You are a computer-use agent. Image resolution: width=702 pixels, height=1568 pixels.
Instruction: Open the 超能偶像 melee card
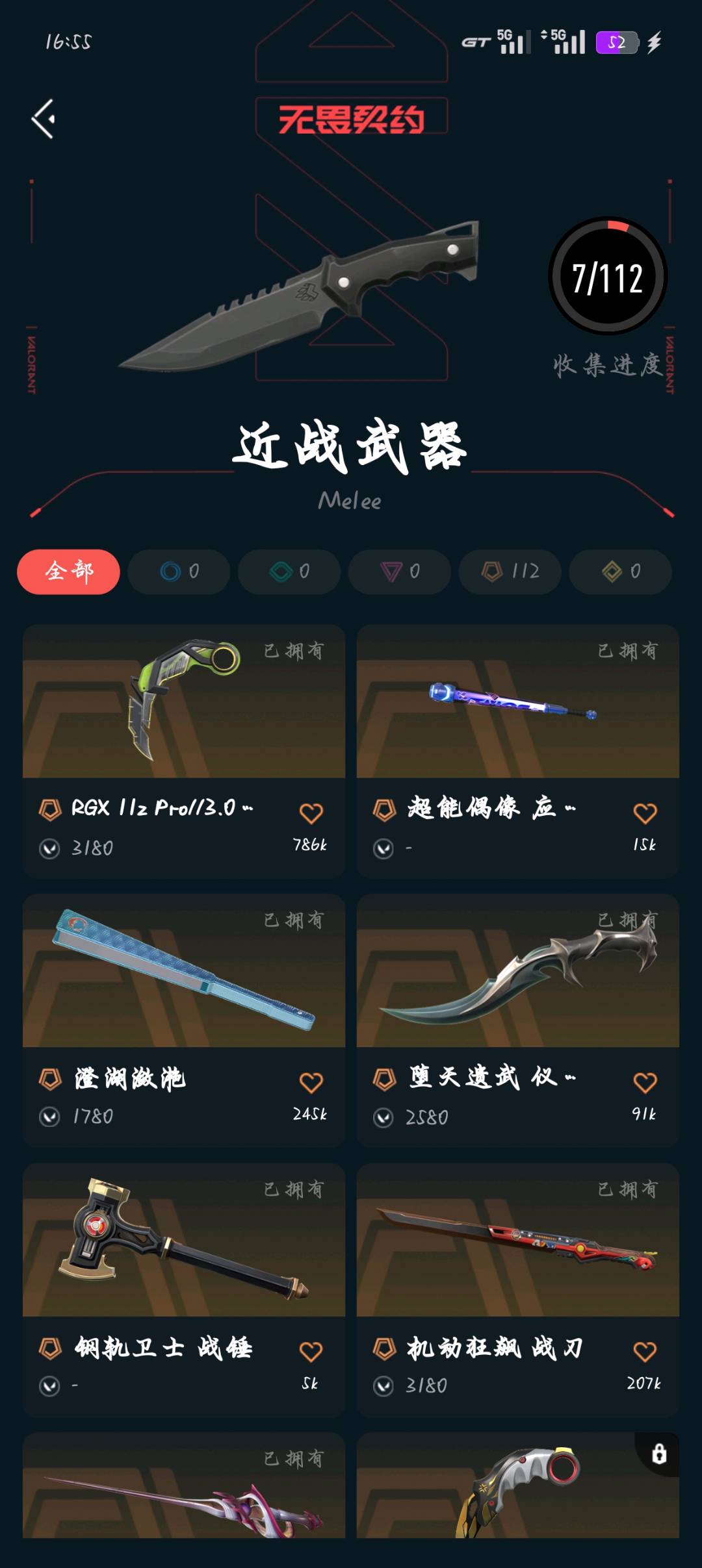[x=517, y=703]
